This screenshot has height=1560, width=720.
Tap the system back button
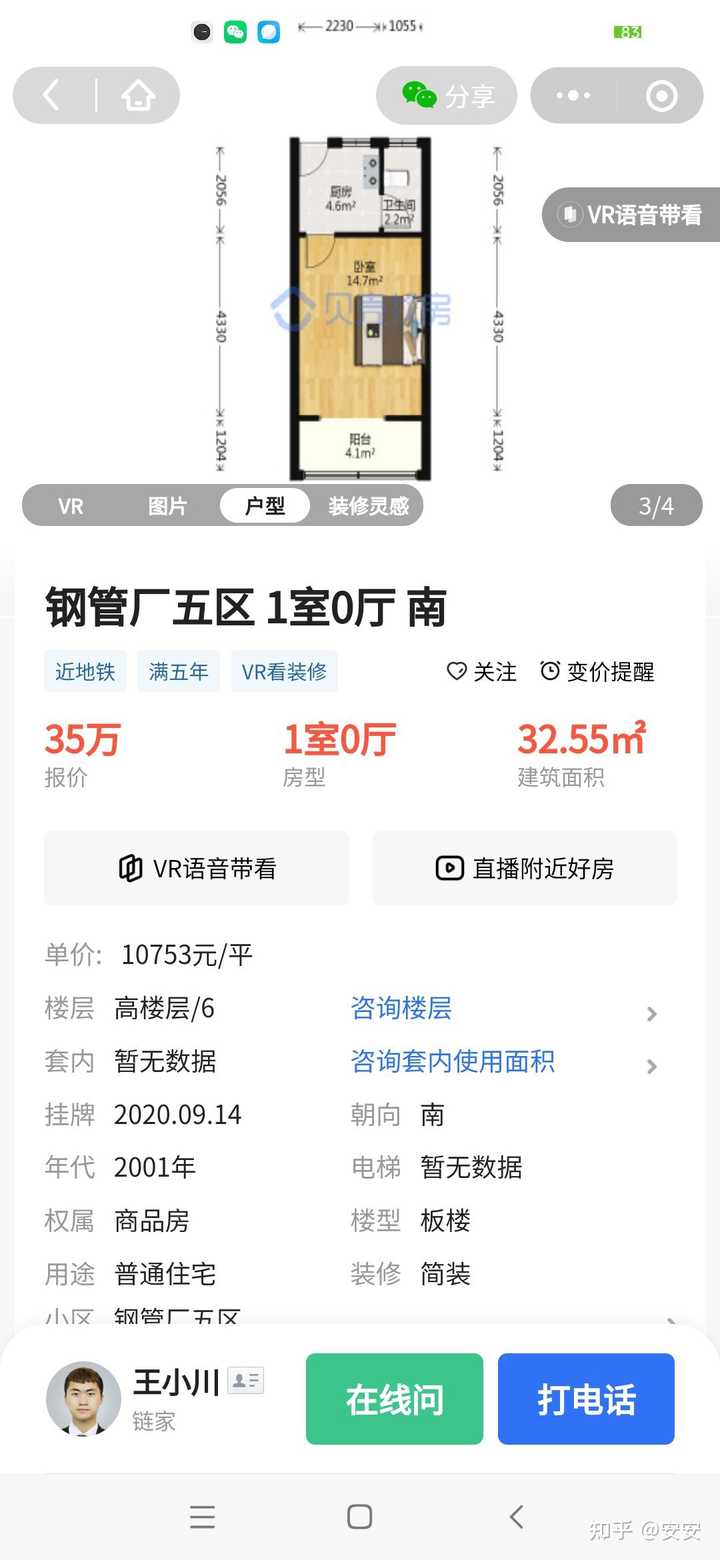[516, 1517]
